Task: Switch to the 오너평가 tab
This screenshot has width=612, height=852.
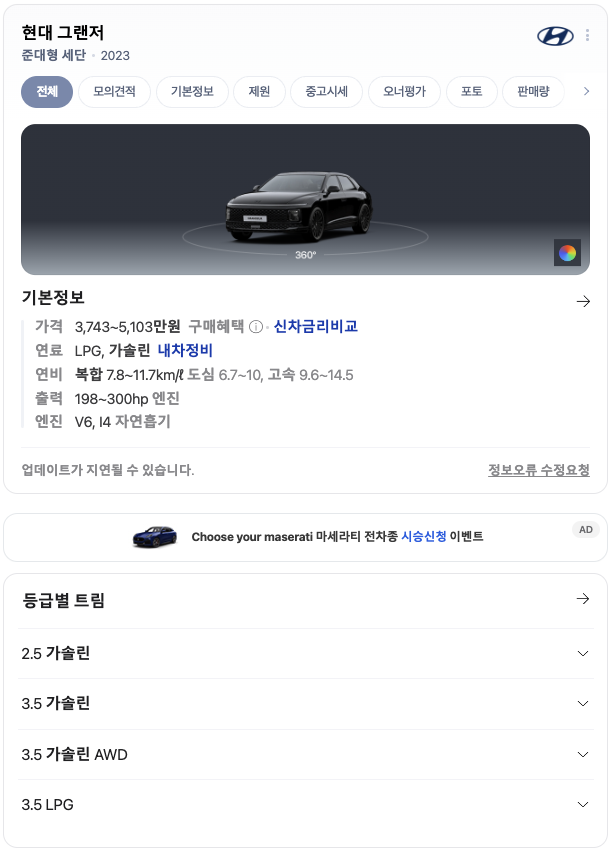Action: coord(404,92)
